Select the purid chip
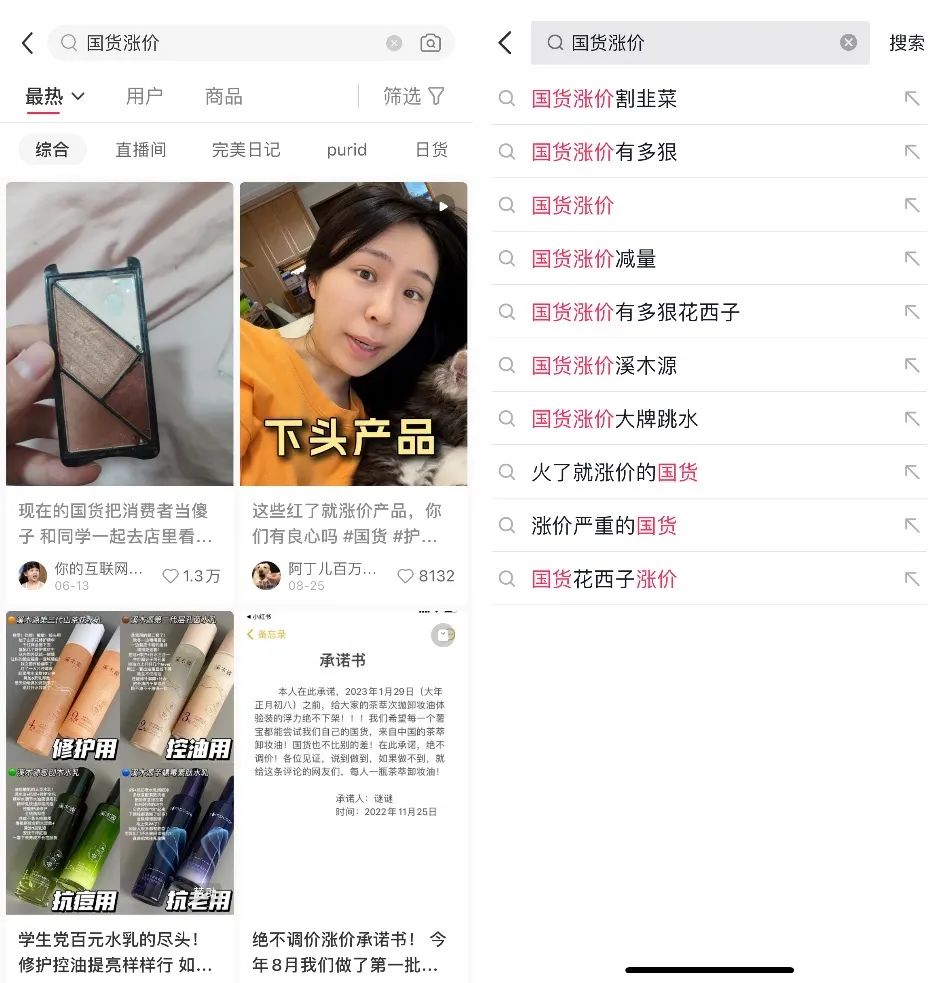The height and width of the screenshot is (983, 946). [x=346, y=150]
